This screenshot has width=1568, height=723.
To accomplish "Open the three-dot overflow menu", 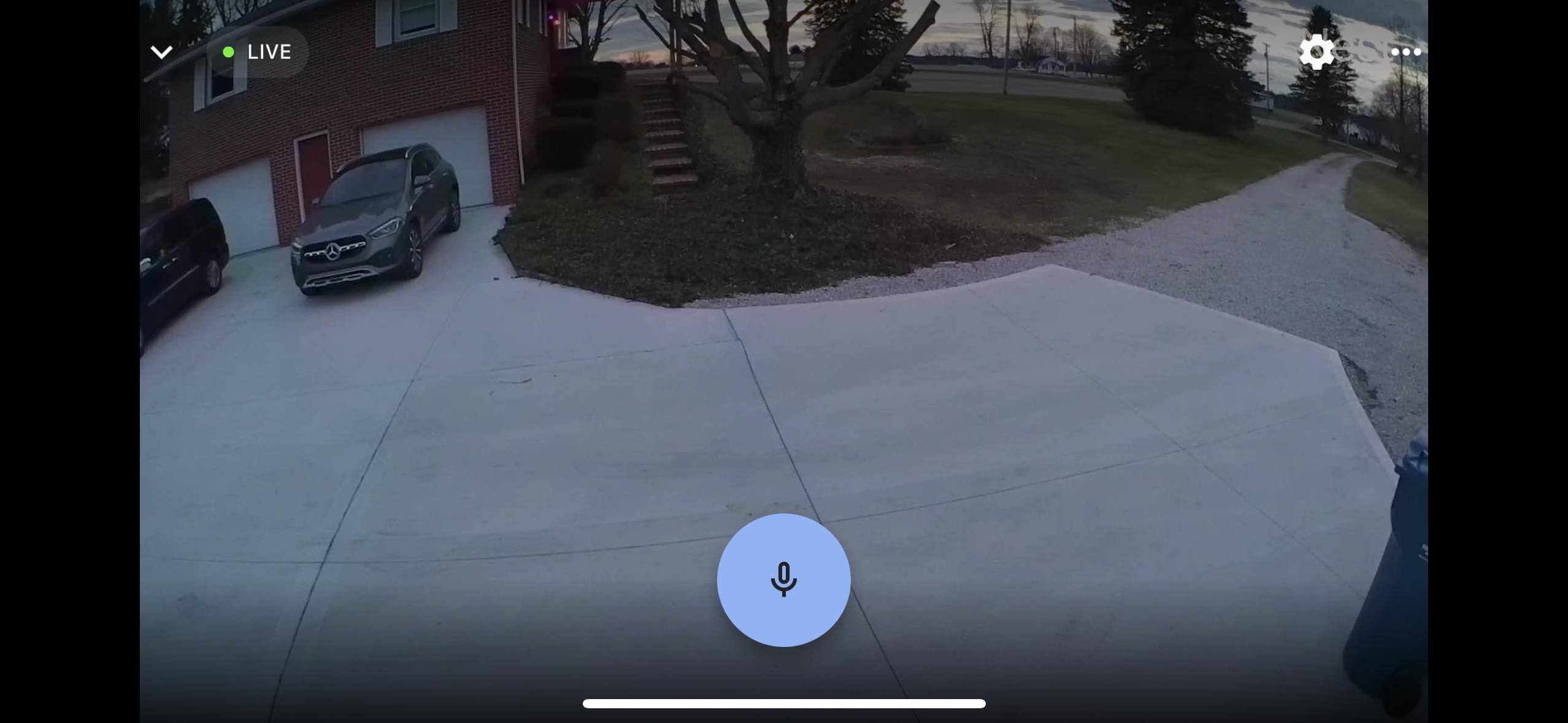I will click(1406, 52).
